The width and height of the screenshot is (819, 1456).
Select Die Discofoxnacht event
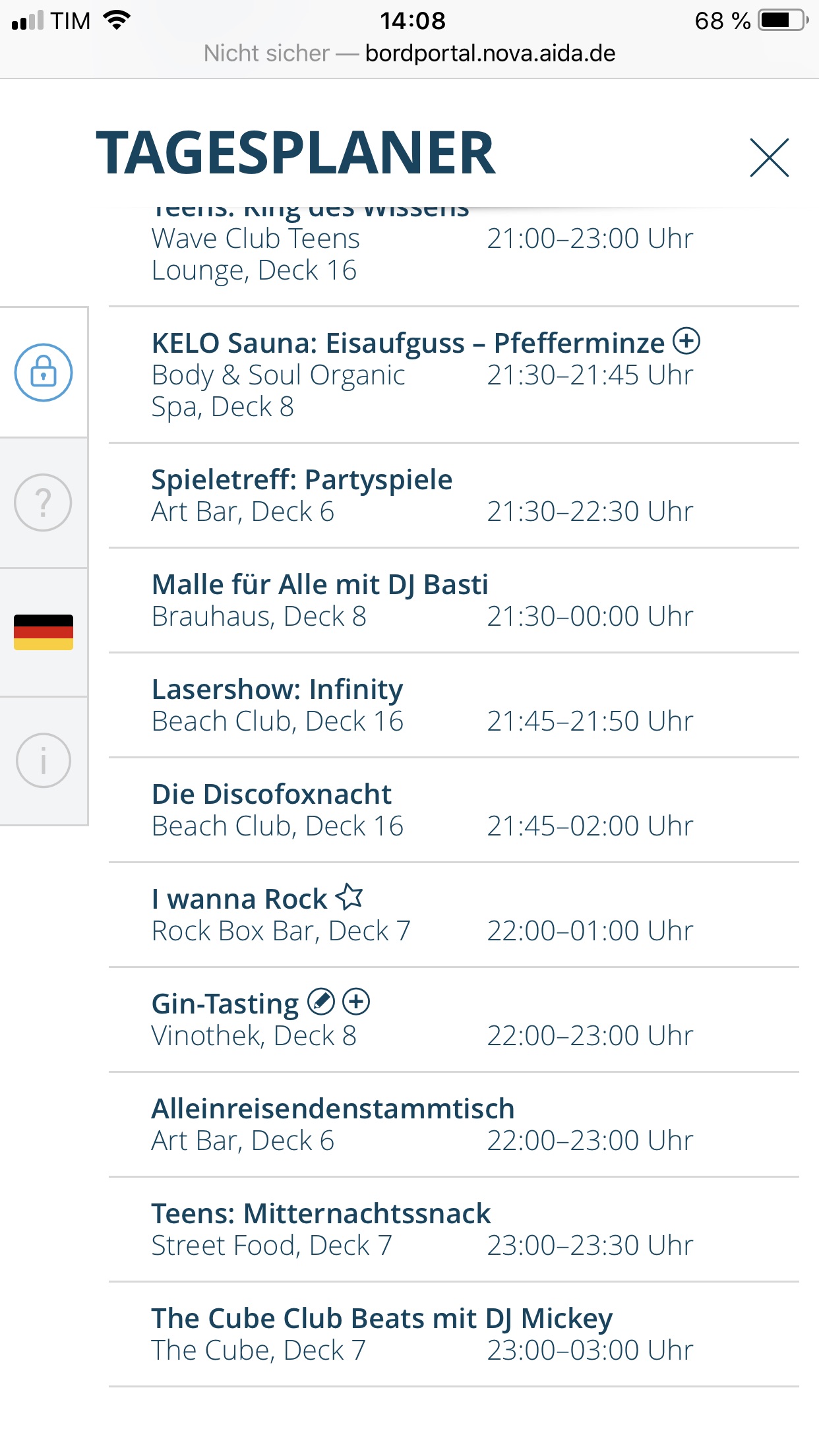click(272, 795)
